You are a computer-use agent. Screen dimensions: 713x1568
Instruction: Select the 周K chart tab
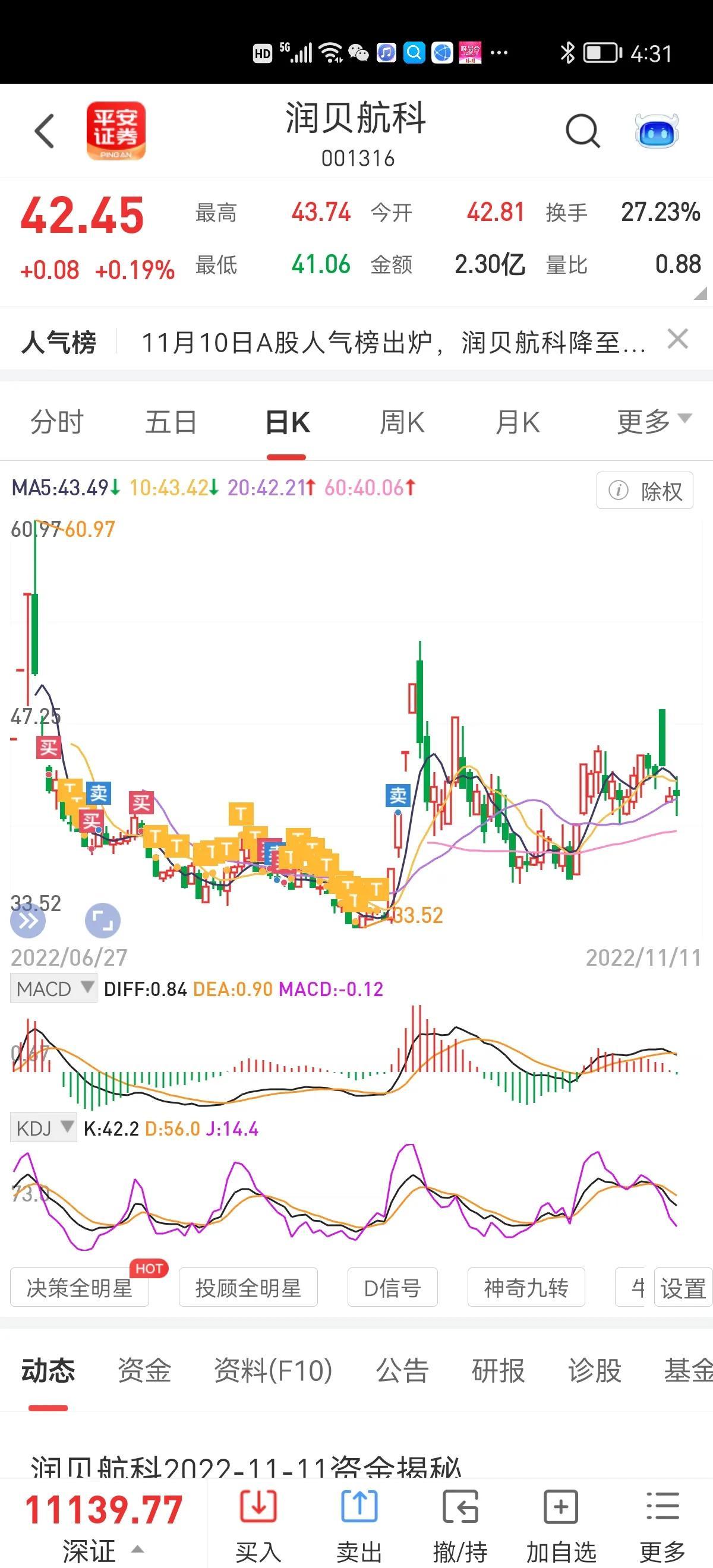402,422
